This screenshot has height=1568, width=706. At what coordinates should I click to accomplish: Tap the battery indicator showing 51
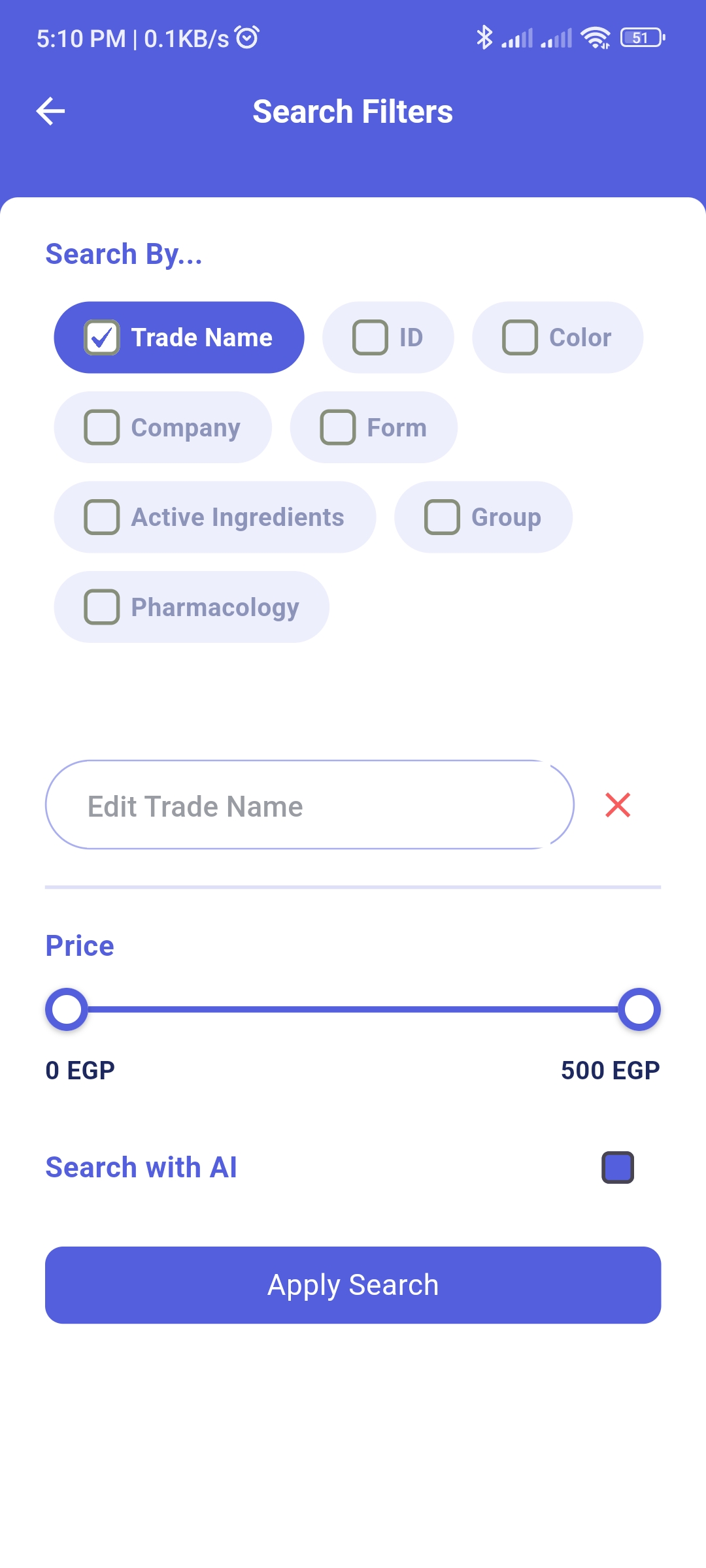(x=639, y=37)
